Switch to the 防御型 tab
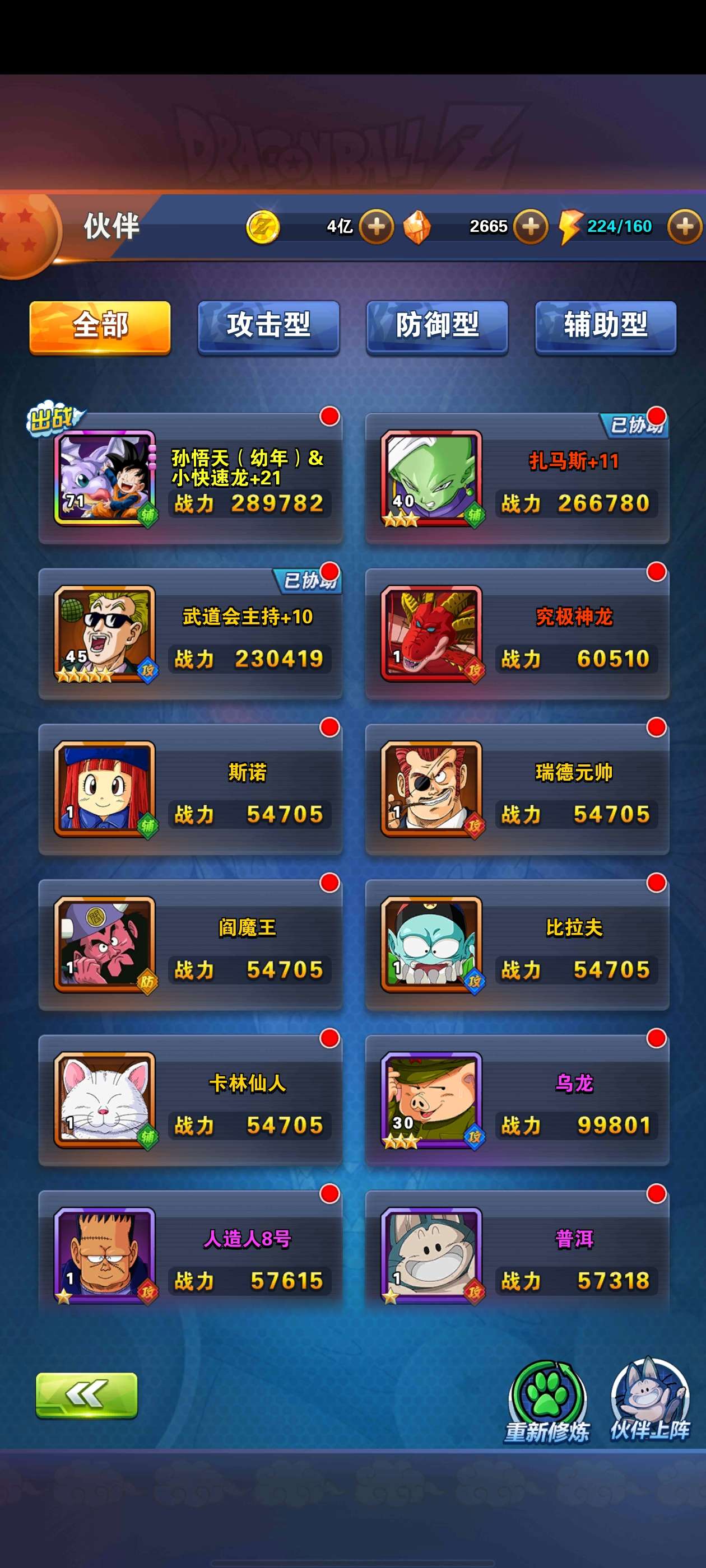 point(436,326)
